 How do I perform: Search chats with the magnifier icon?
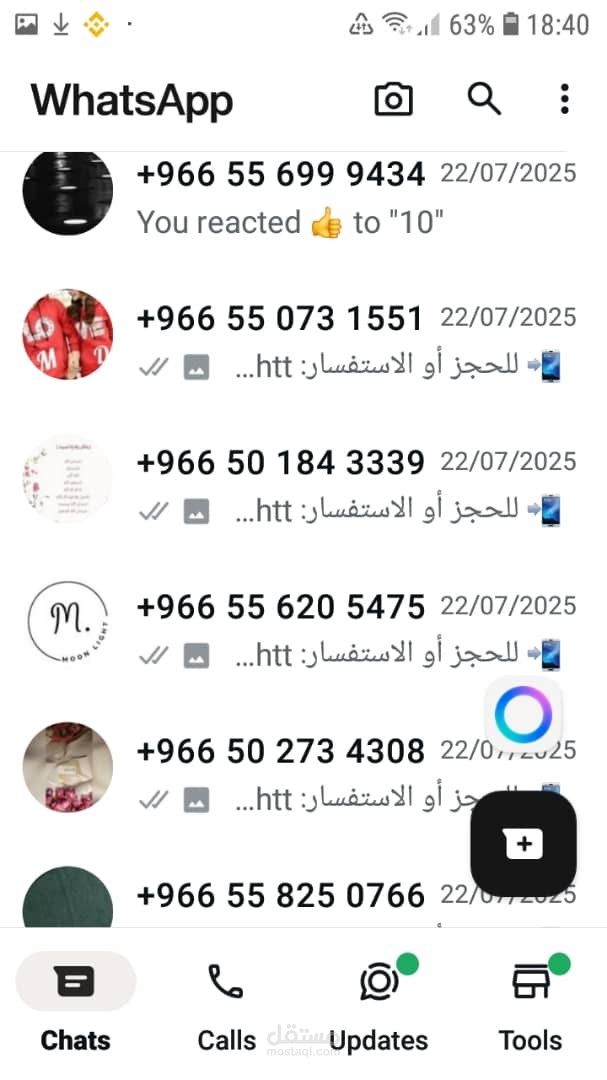click(484, 99)
